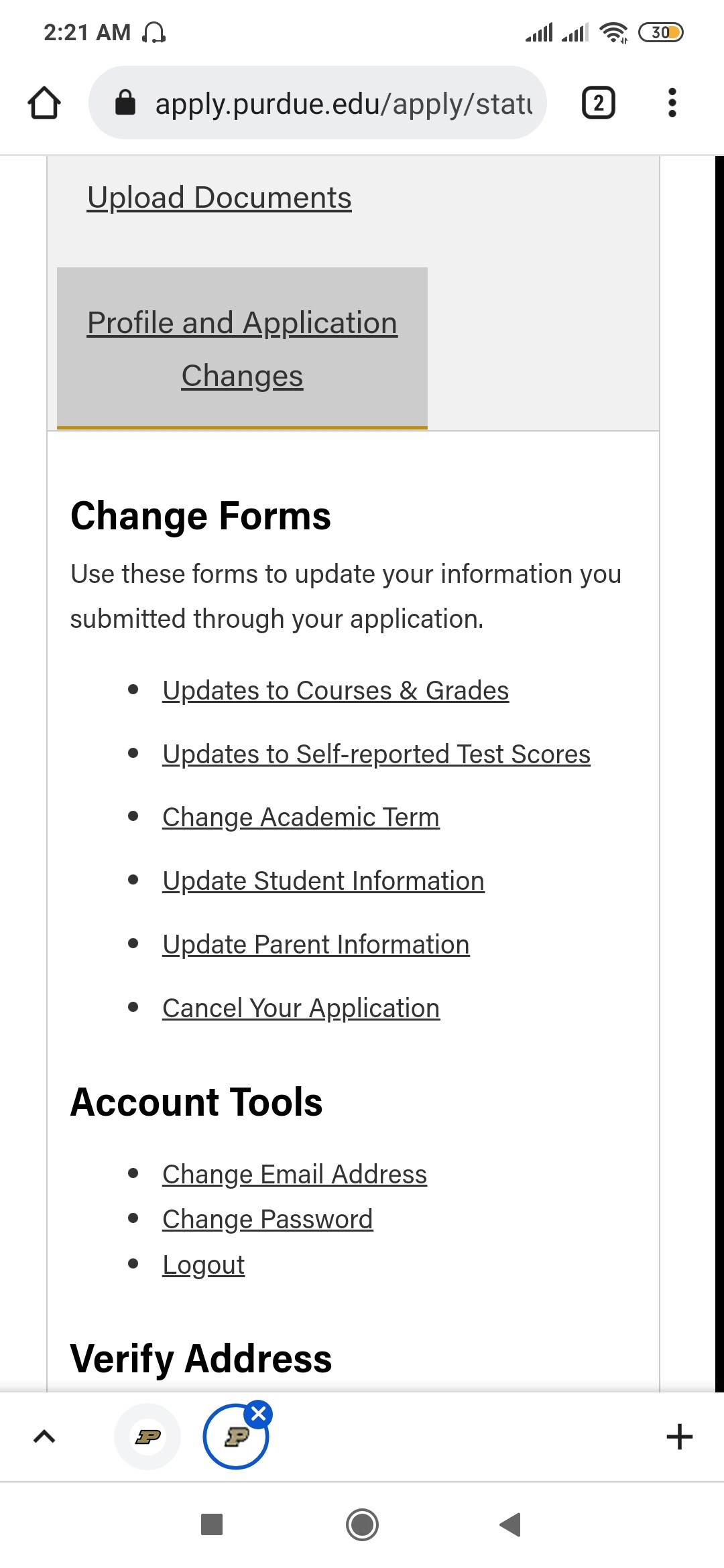This screenshot has width=724, height=1568.
Task: Open Update Student Information form
Action: pyautogui.click(x=323, y=880)
